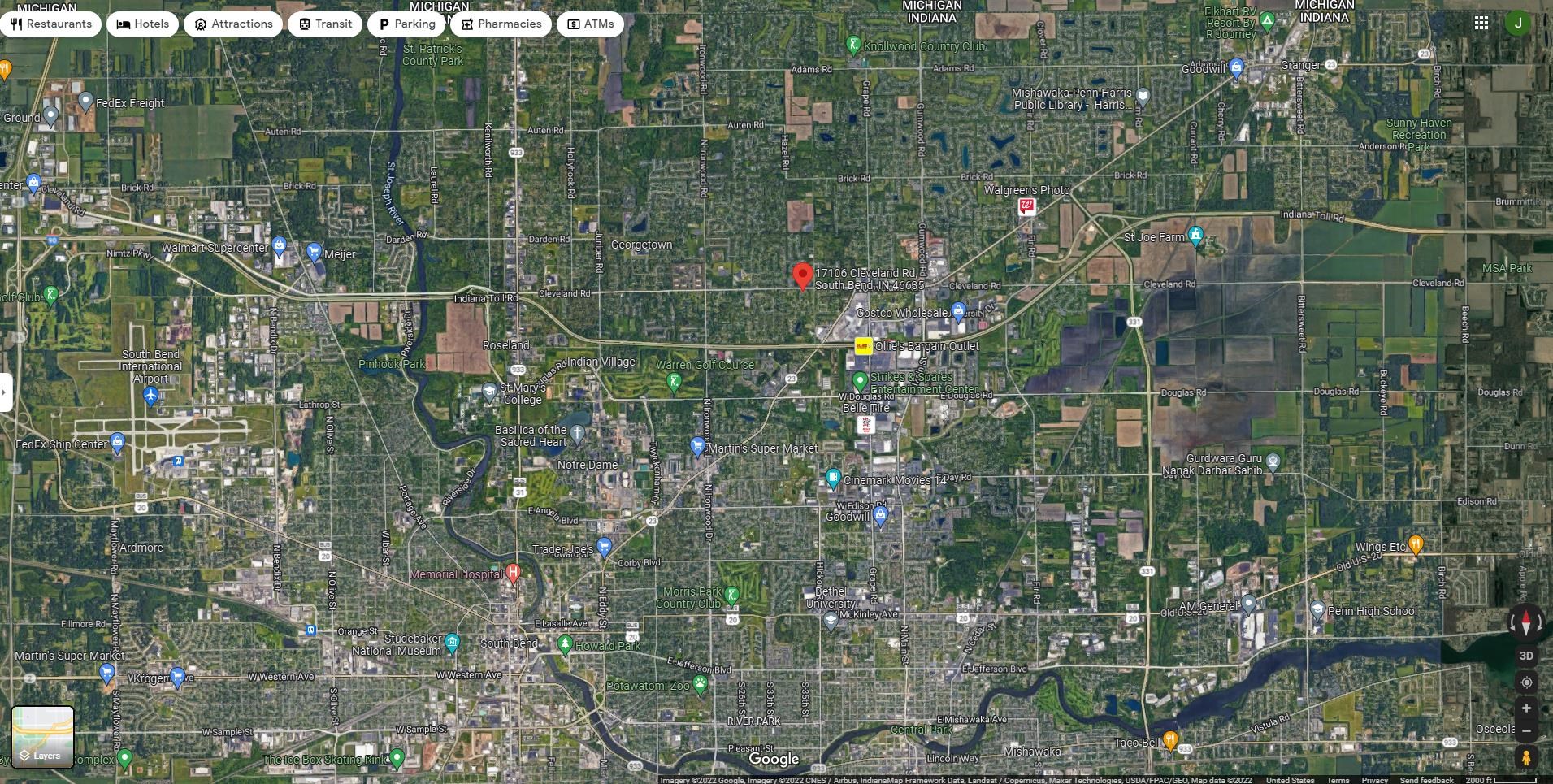The height and width of the screenshot is (784, 1553).
Task: Select the Parking chip
Action: pos(407,24)
